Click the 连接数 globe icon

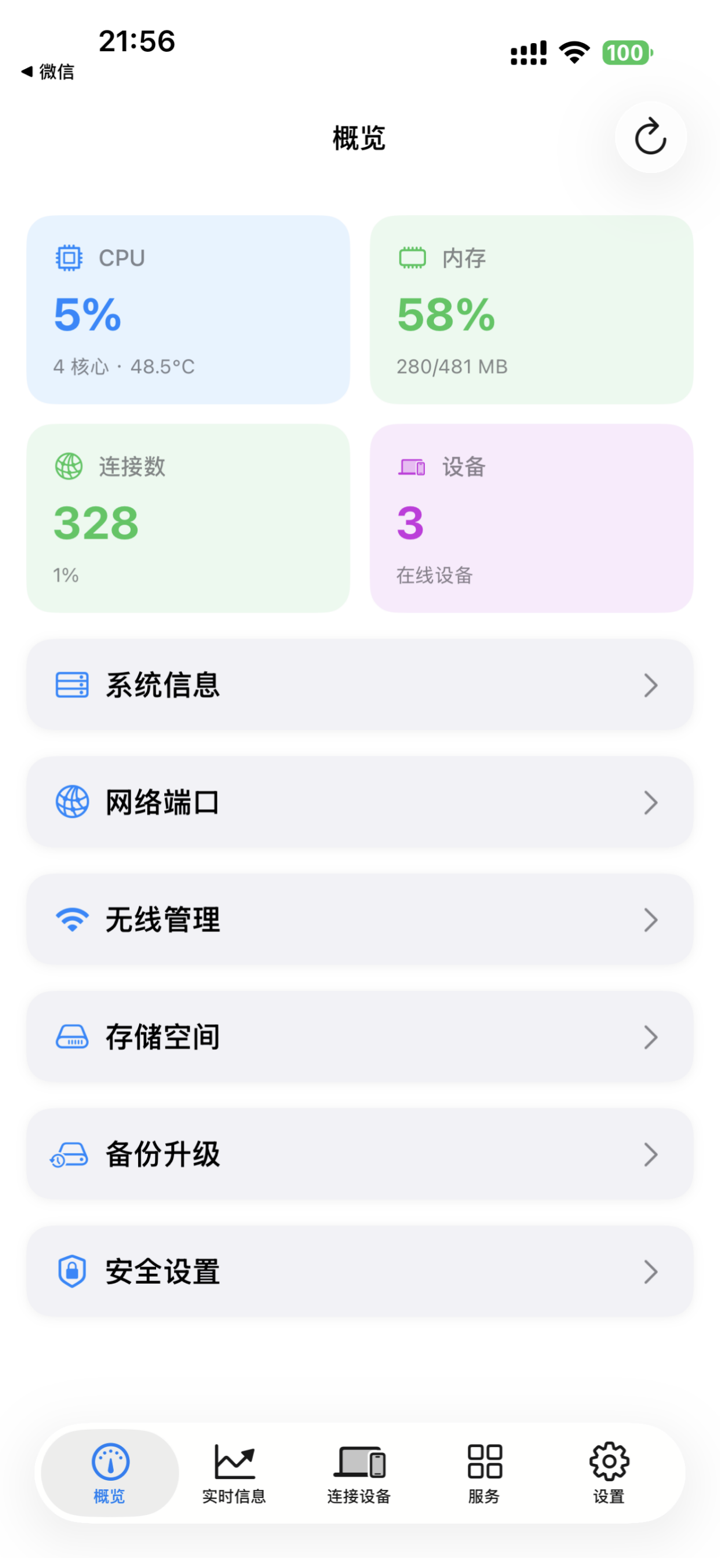[x=68, y=467]
